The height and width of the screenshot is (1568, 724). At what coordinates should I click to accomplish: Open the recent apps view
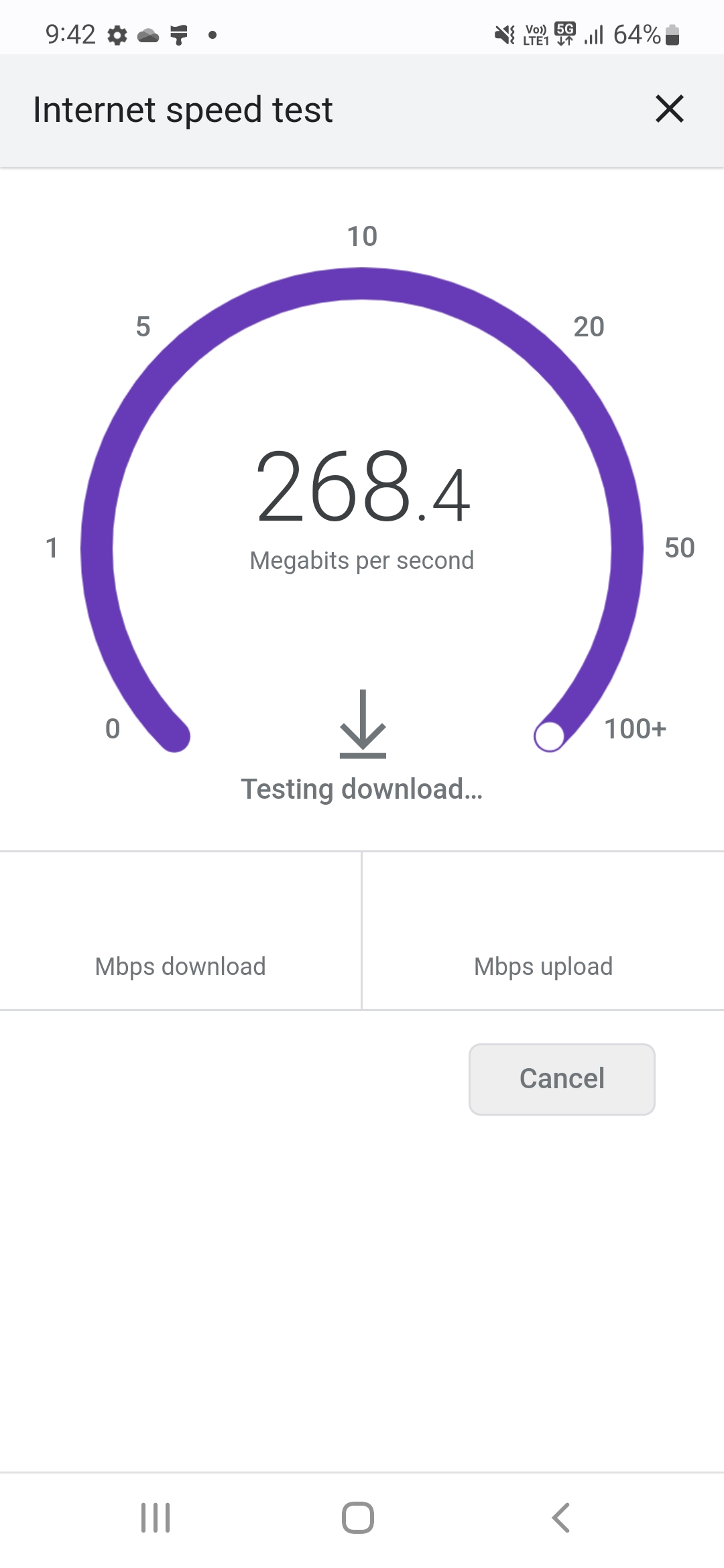[156, 1518]
